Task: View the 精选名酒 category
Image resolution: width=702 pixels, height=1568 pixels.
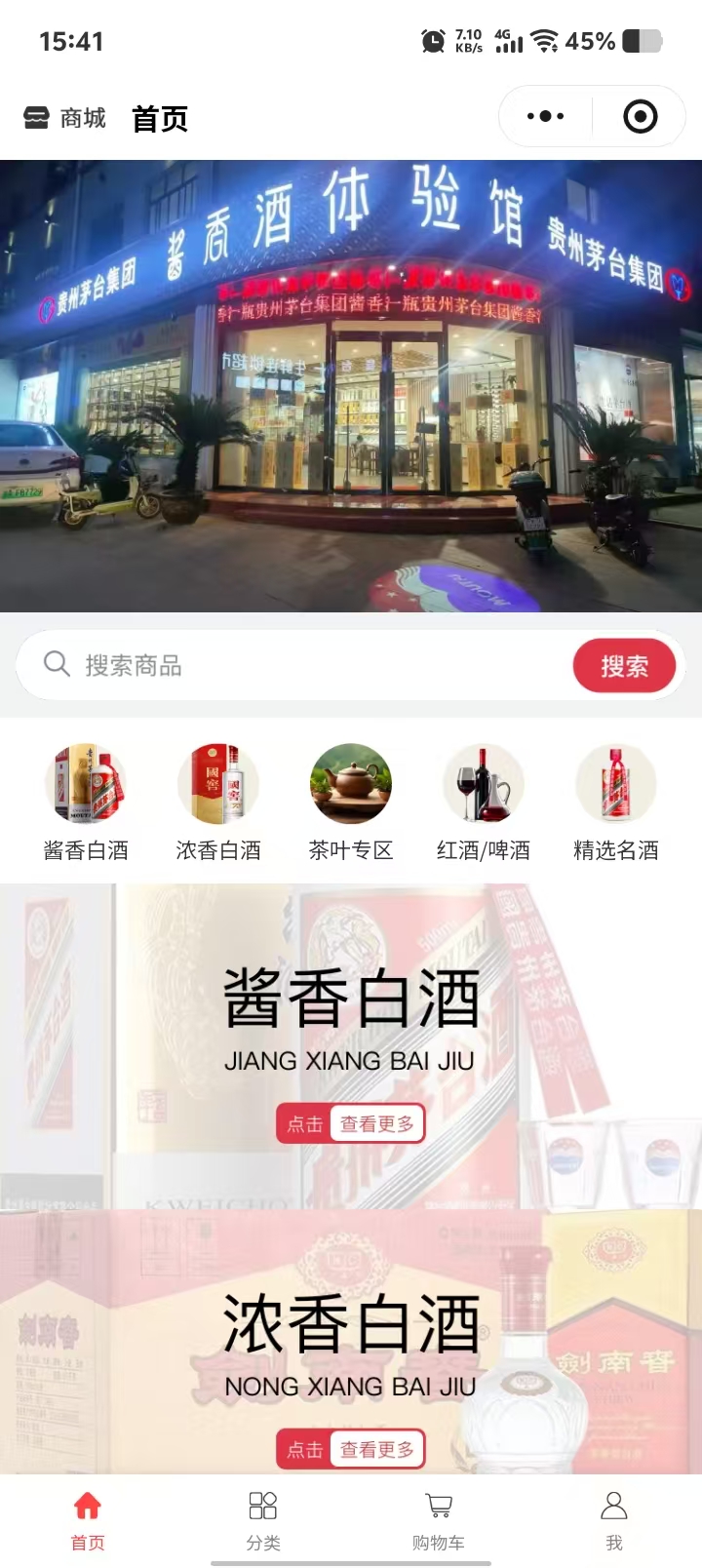Action: [x=616, y=785]
